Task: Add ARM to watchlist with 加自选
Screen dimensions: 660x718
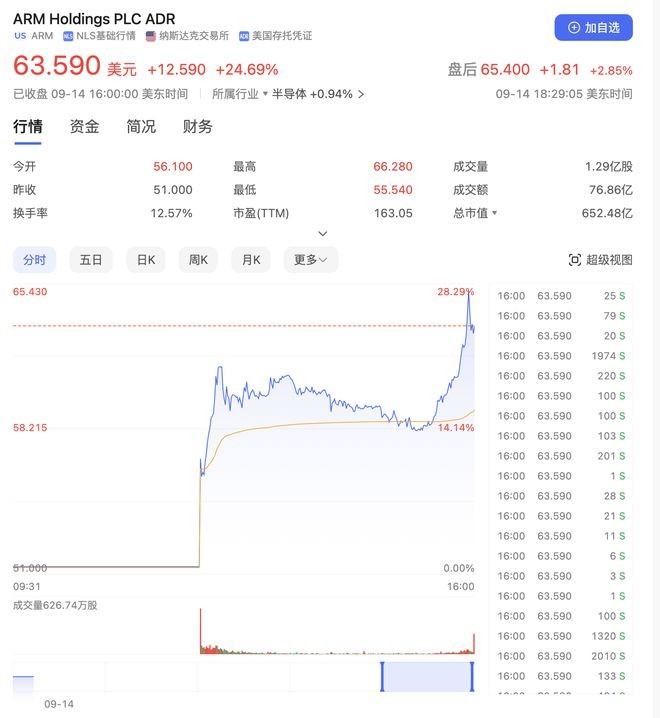Action: (593, 28)
